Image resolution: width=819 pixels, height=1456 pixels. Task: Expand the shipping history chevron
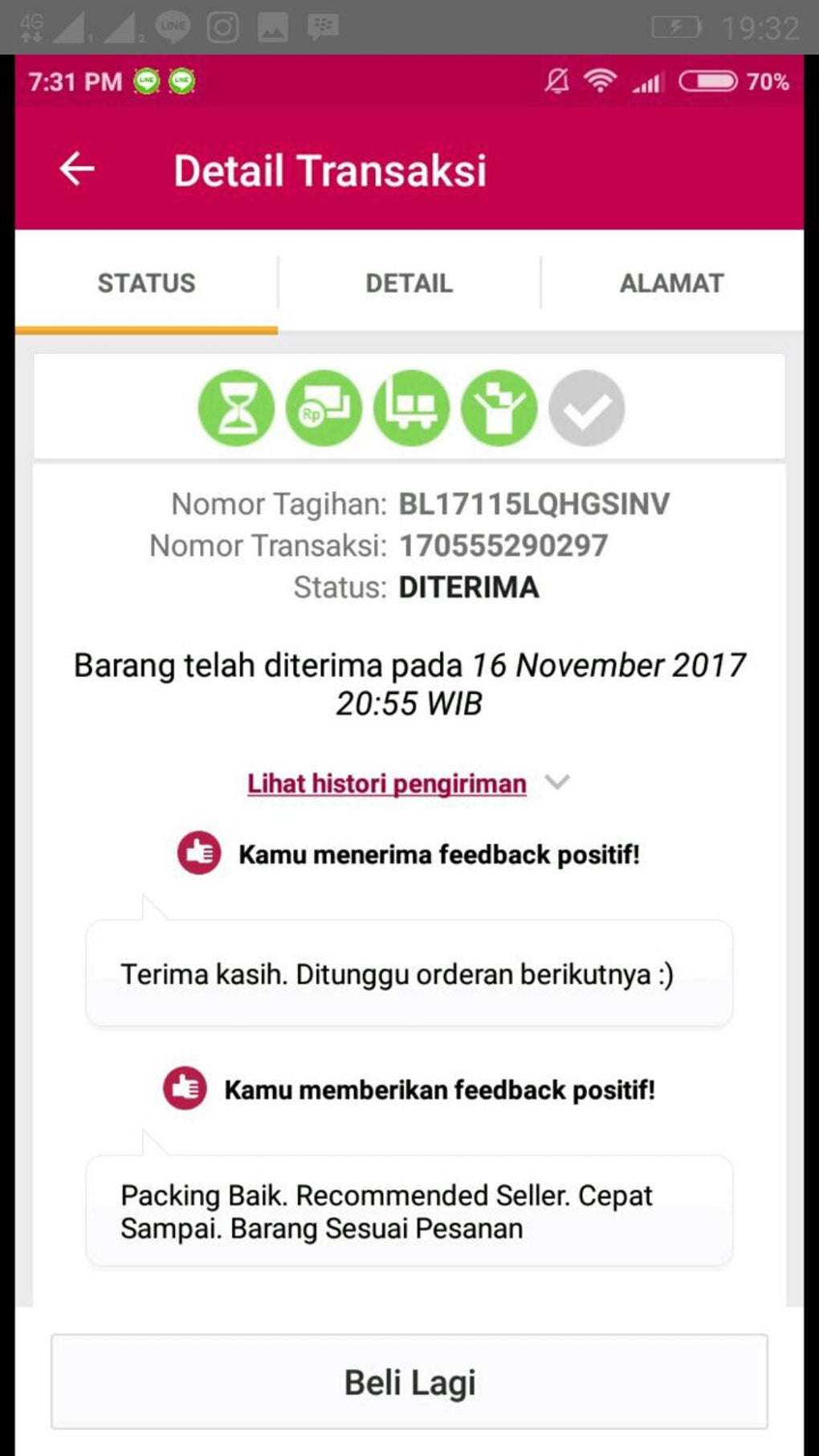pyautogui.click(x=557, y=781)
